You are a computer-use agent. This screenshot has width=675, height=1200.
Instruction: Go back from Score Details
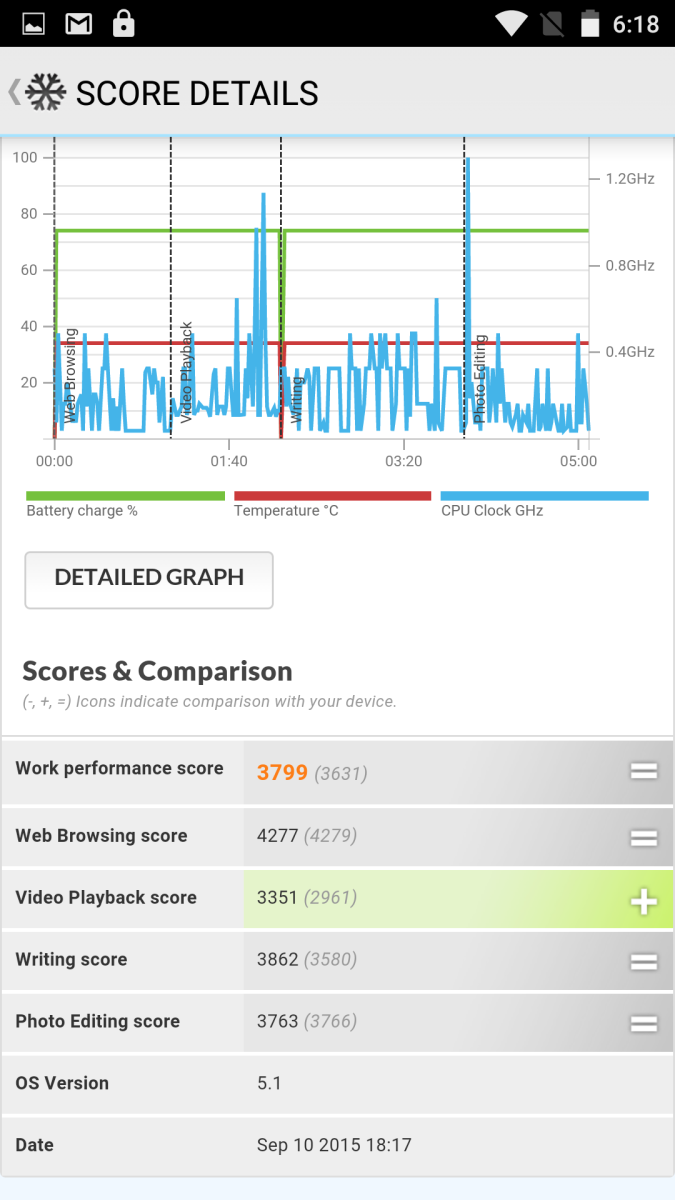[x=36, y=93]
